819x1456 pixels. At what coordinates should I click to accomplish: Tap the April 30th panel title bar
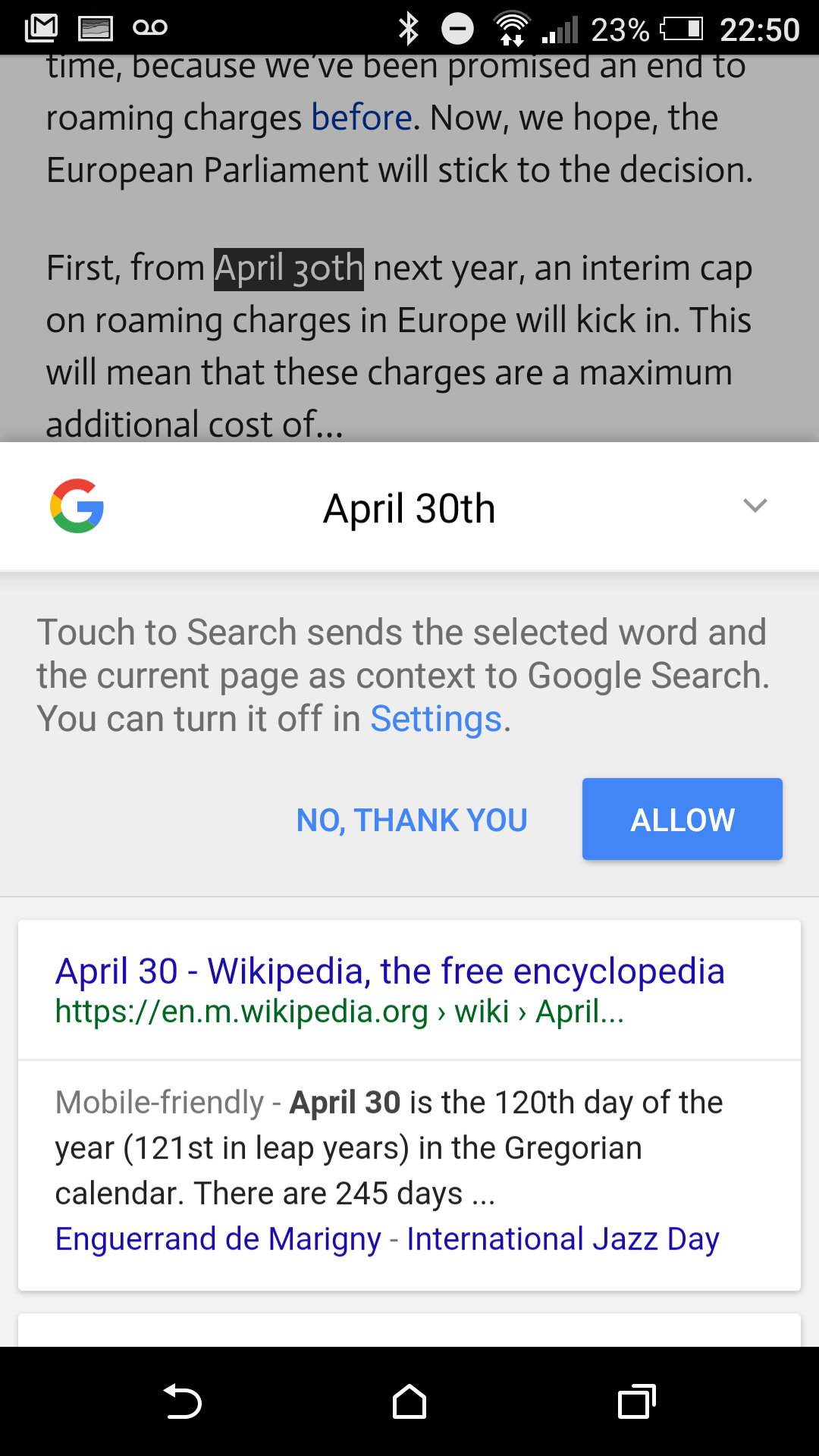[x=409, y=507]
